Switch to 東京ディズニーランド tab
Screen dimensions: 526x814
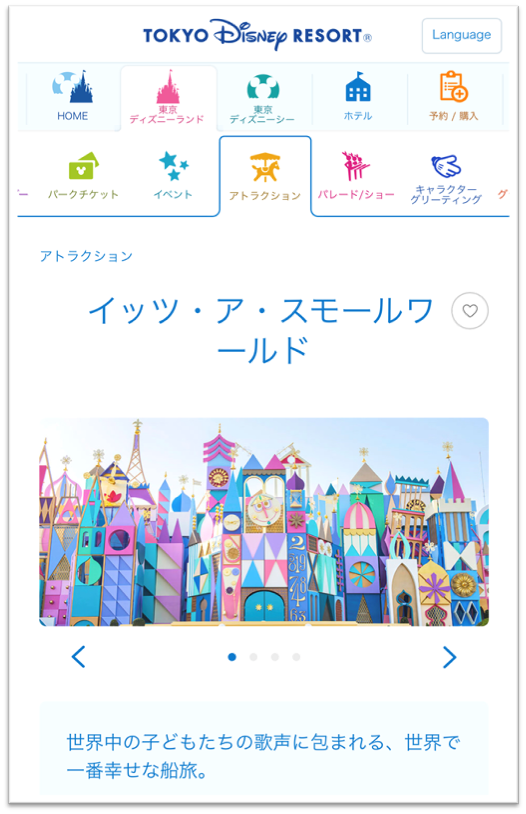[167, 97]
